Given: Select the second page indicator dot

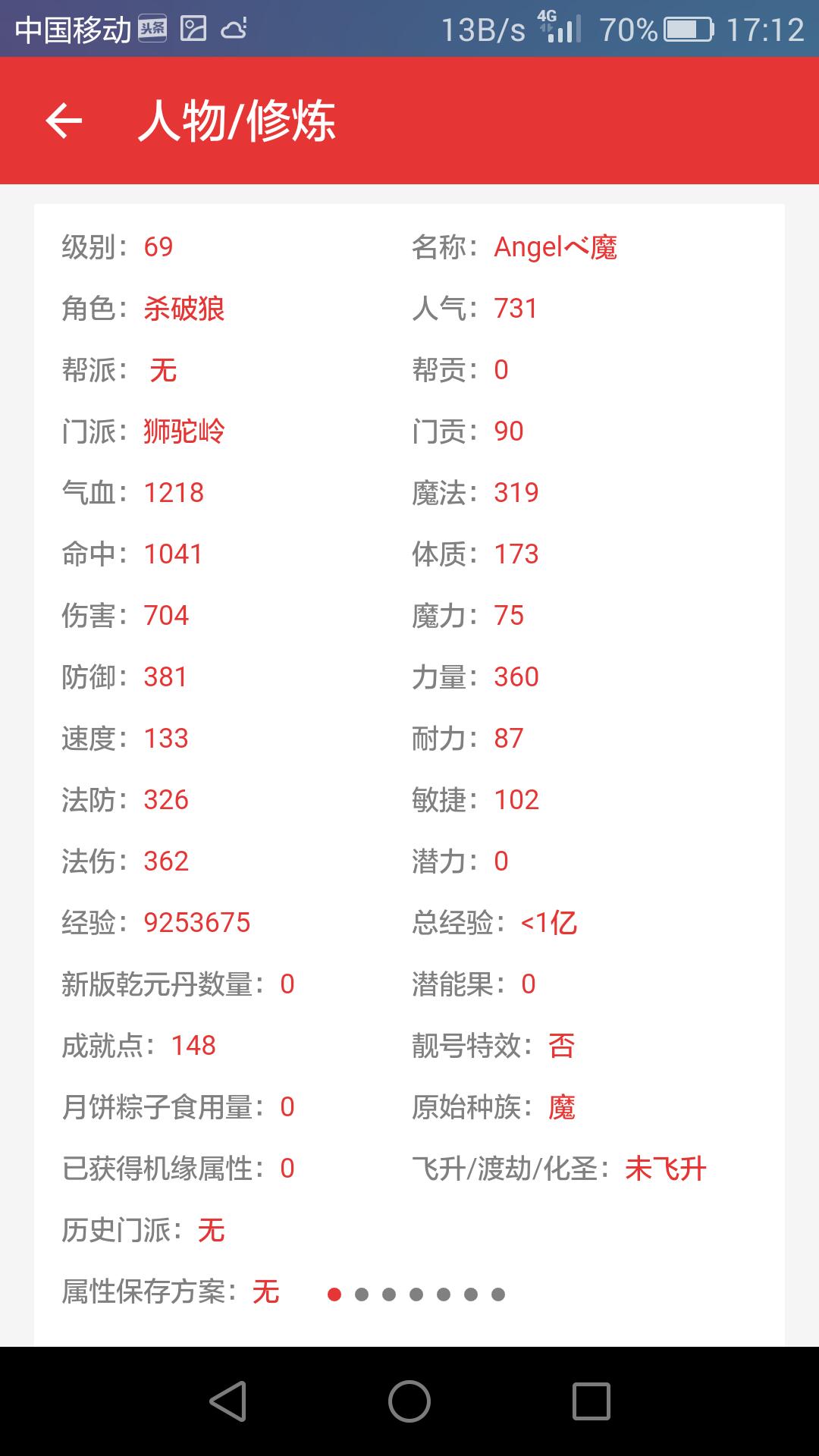Looking at the screenshot, I should [362, 1294].
